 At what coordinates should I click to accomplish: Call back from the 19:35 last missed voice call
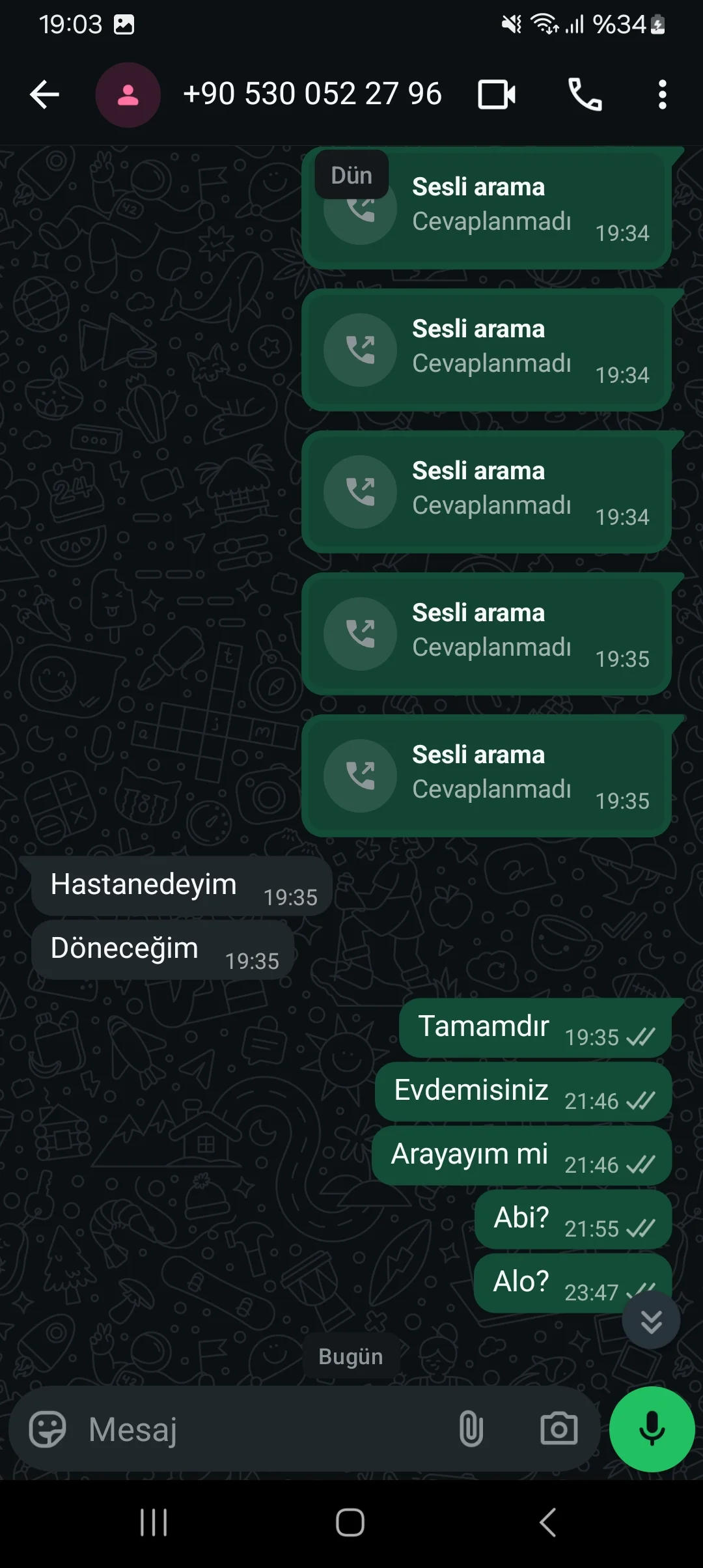pos(360,776)
